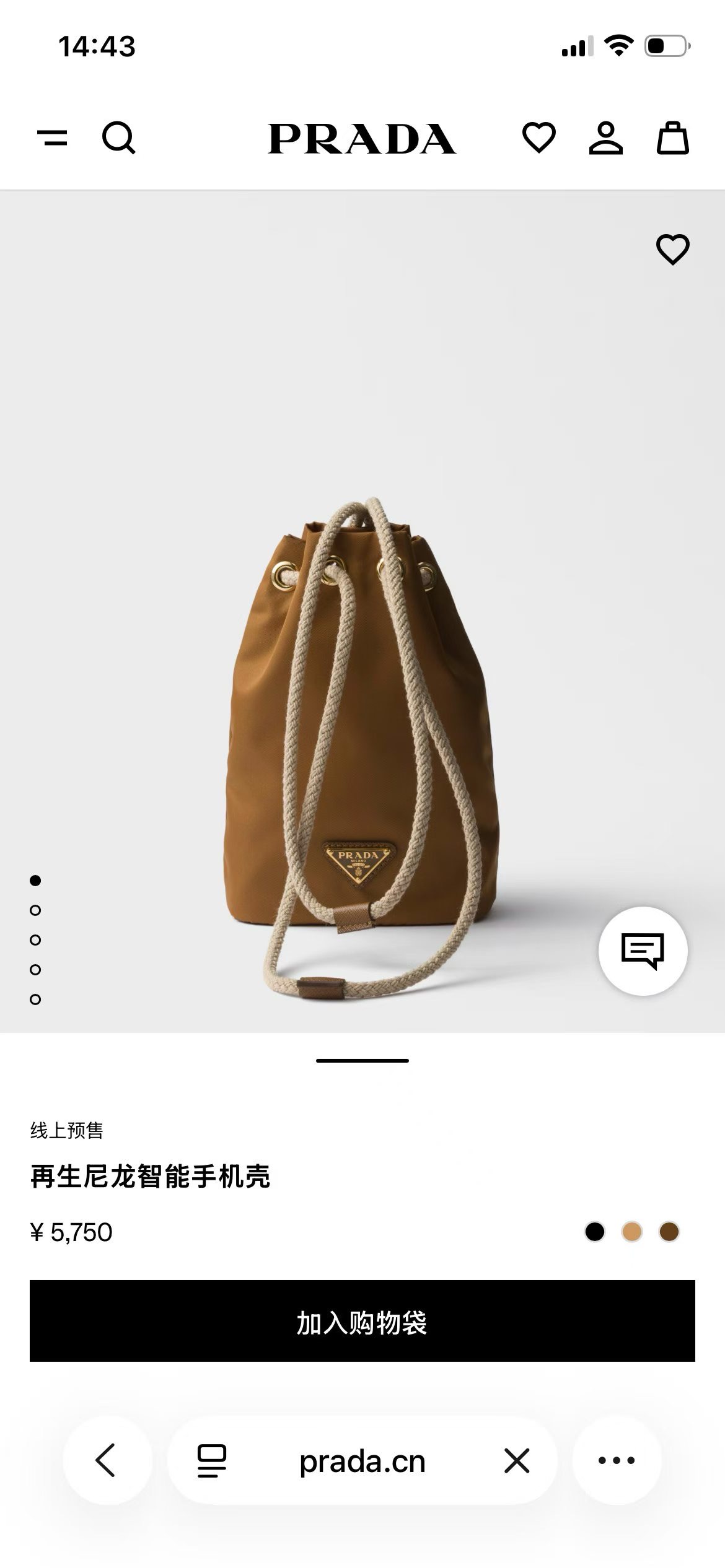Image resolution: width=725 pixels, height=1568 pixels.
Task: Select the beige color swatch
Action: [632, 1232]
